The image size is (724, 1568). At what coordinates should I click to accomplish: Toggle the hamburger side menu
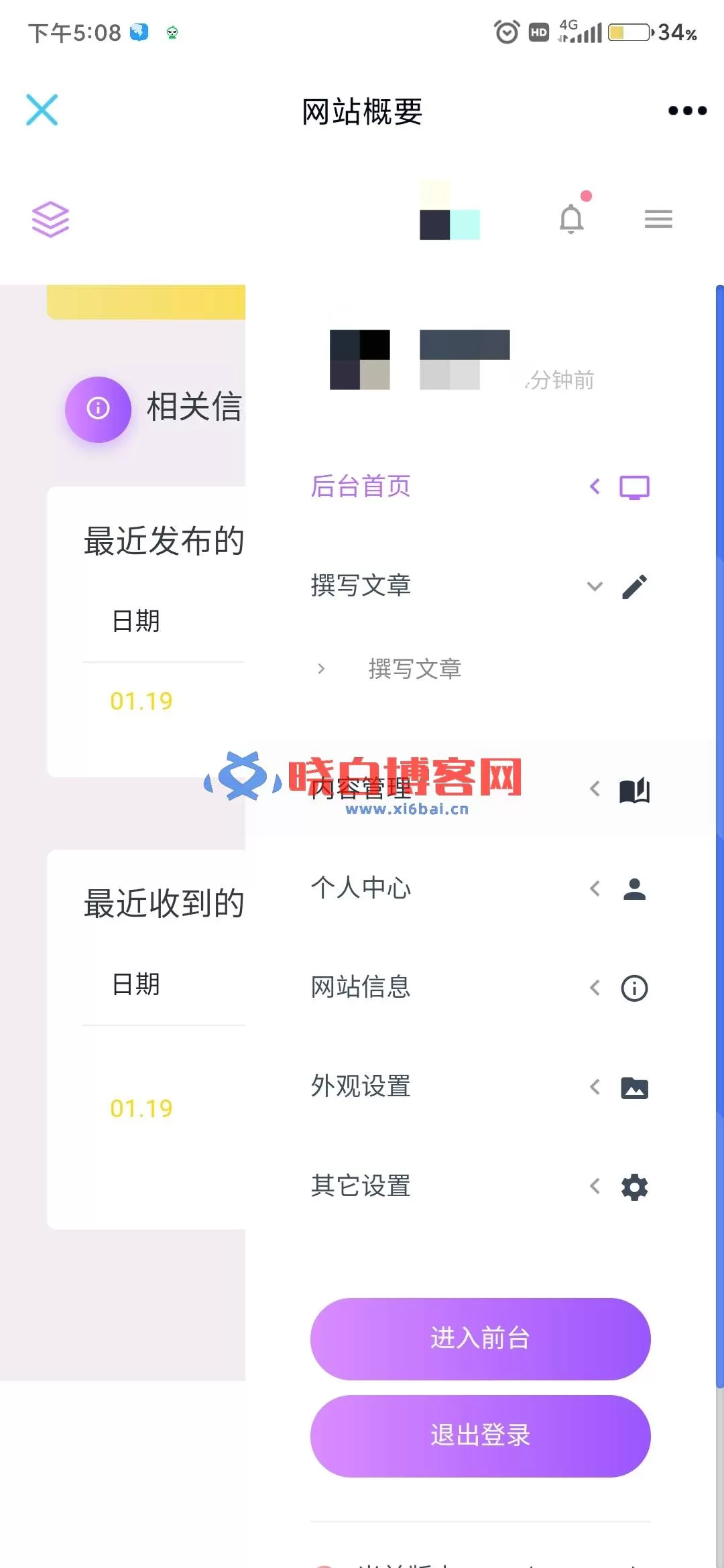[658, 218]
